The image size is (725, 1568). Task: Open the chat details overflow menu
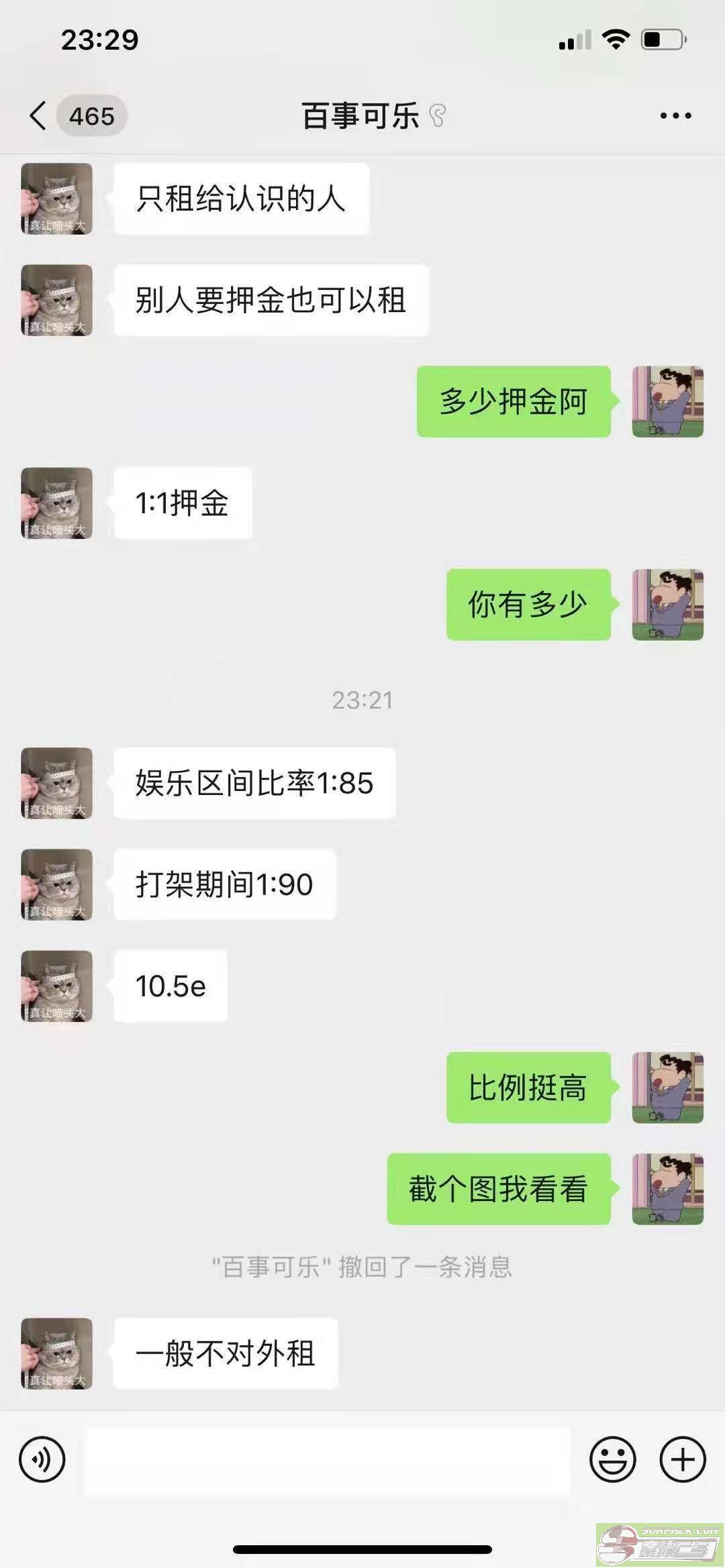click(x=675, y=116)
